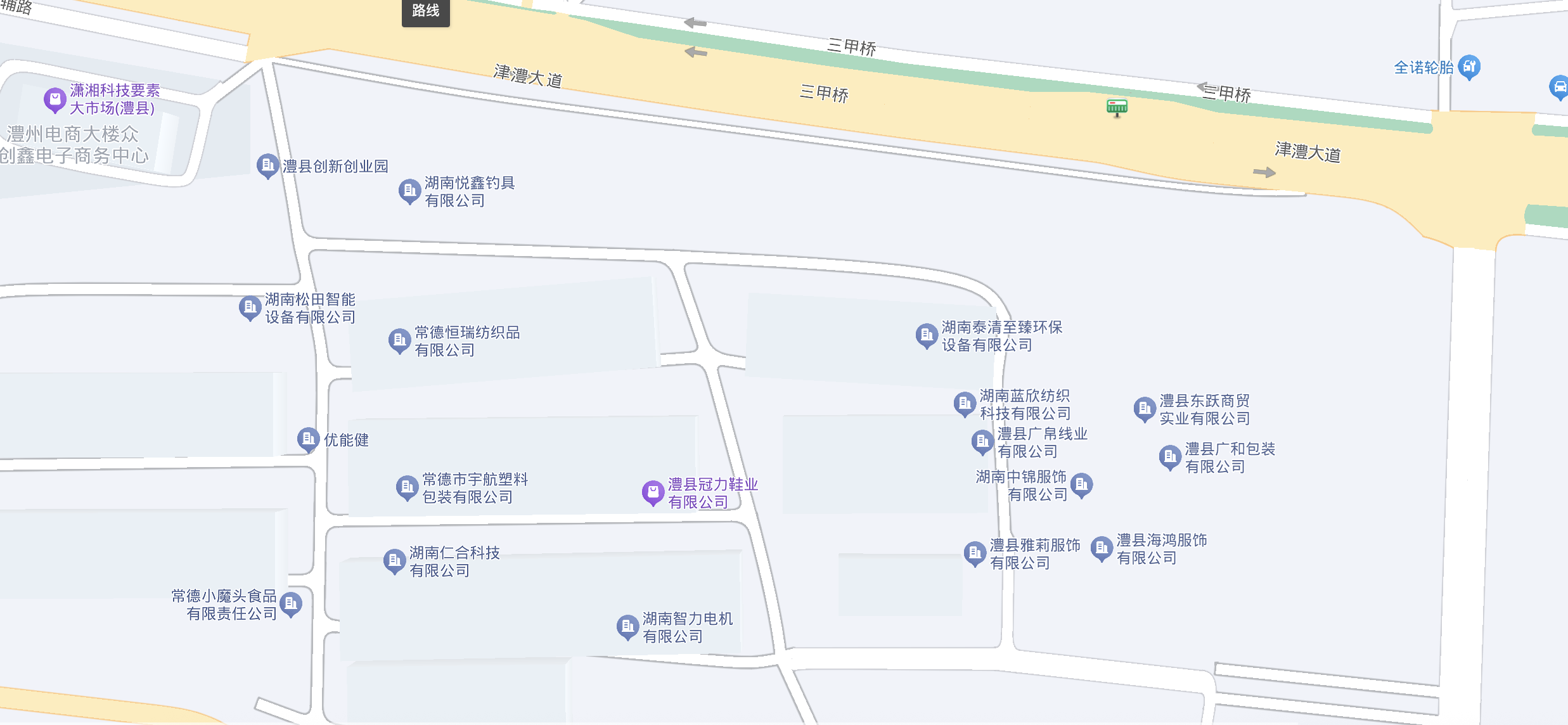Tap 澧县广和包装有限公司 marker
1568x725 pixels.
click(1170, 457)
